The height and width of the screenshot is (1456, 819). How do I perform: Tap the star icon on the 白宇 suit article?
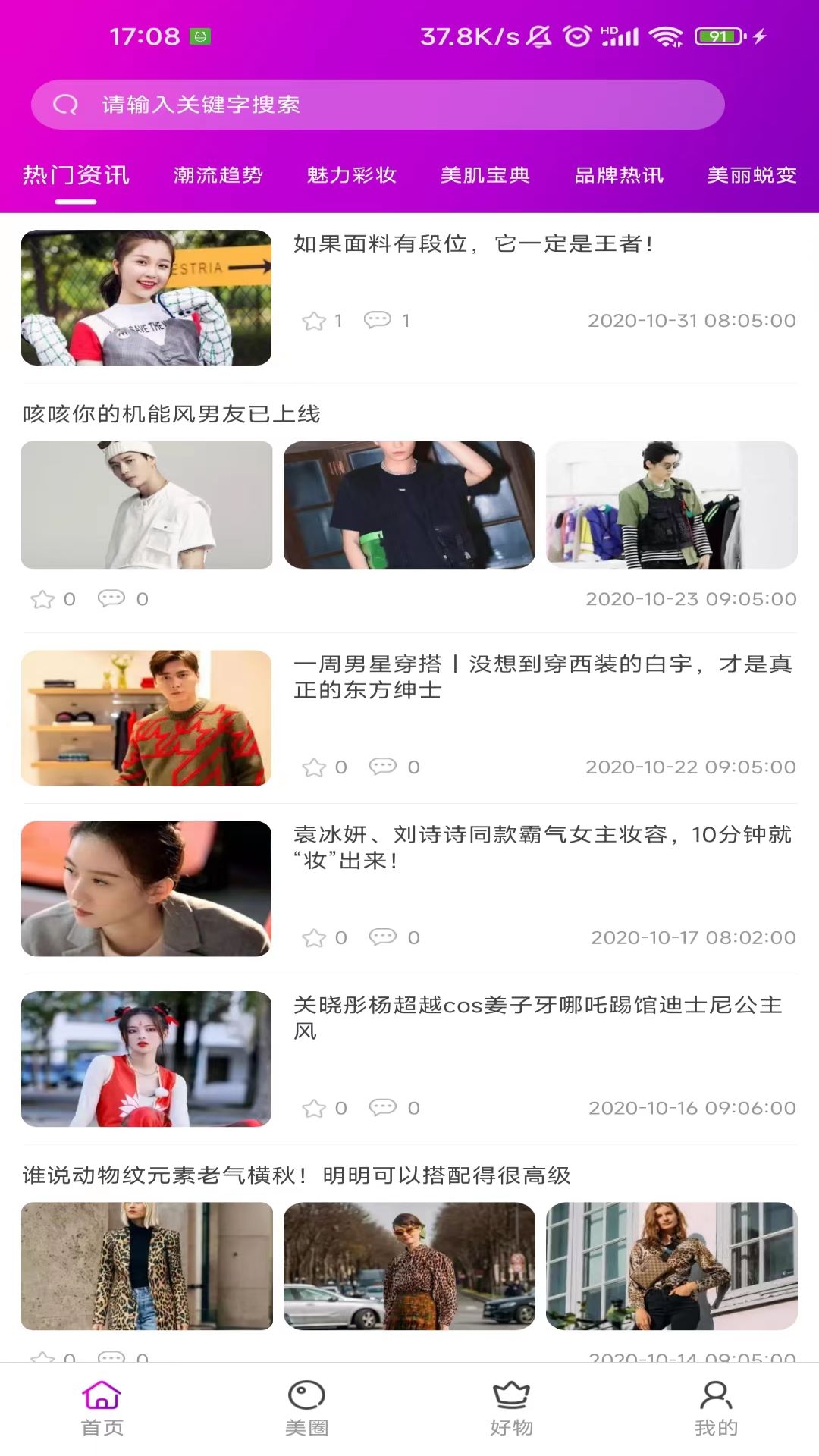pos(315,767)
